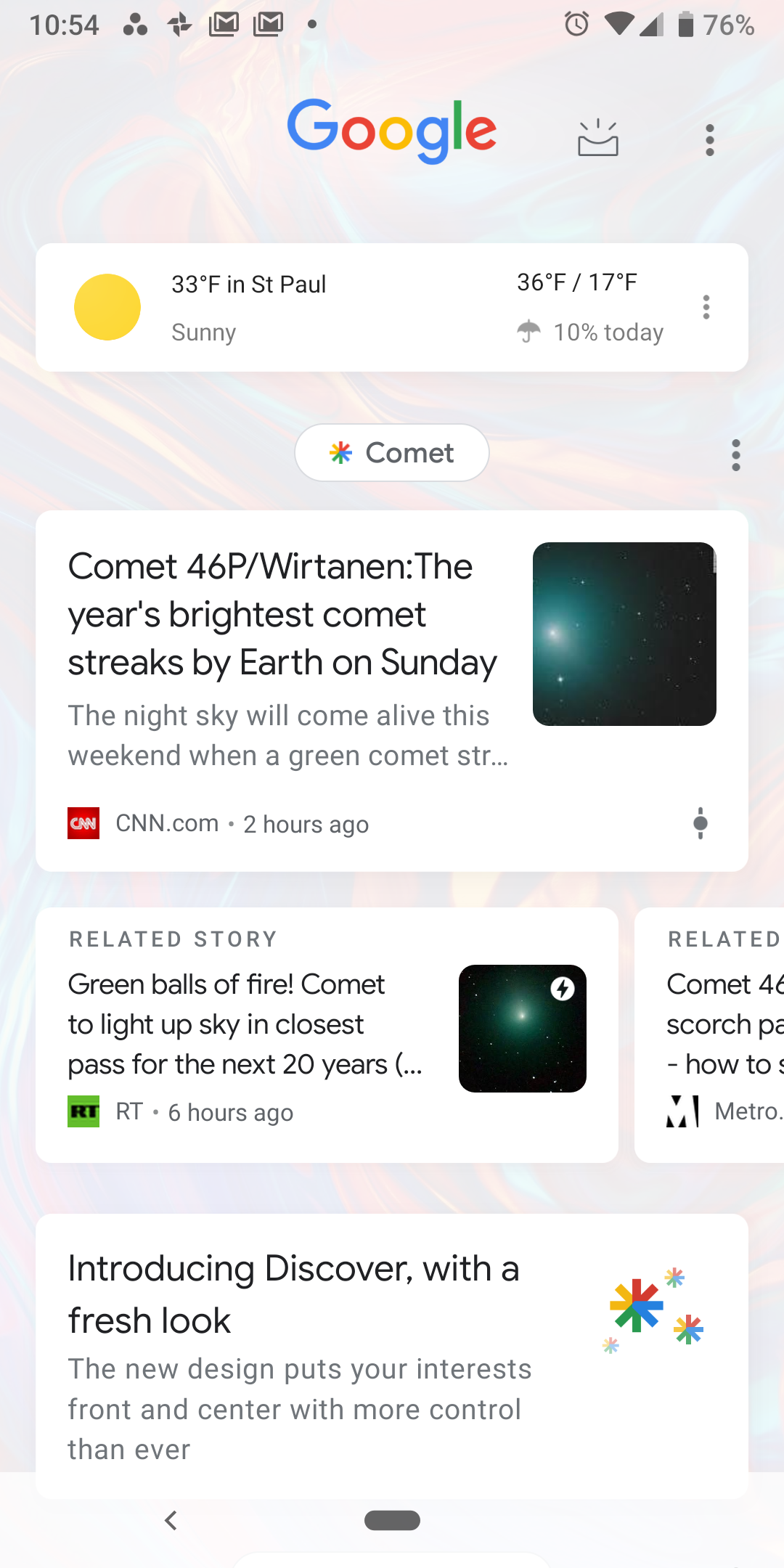Screen dimensions: 784x1568
Task: Tap the Discover asterisk icon in the Comet chip
Action: click(340, 452)
